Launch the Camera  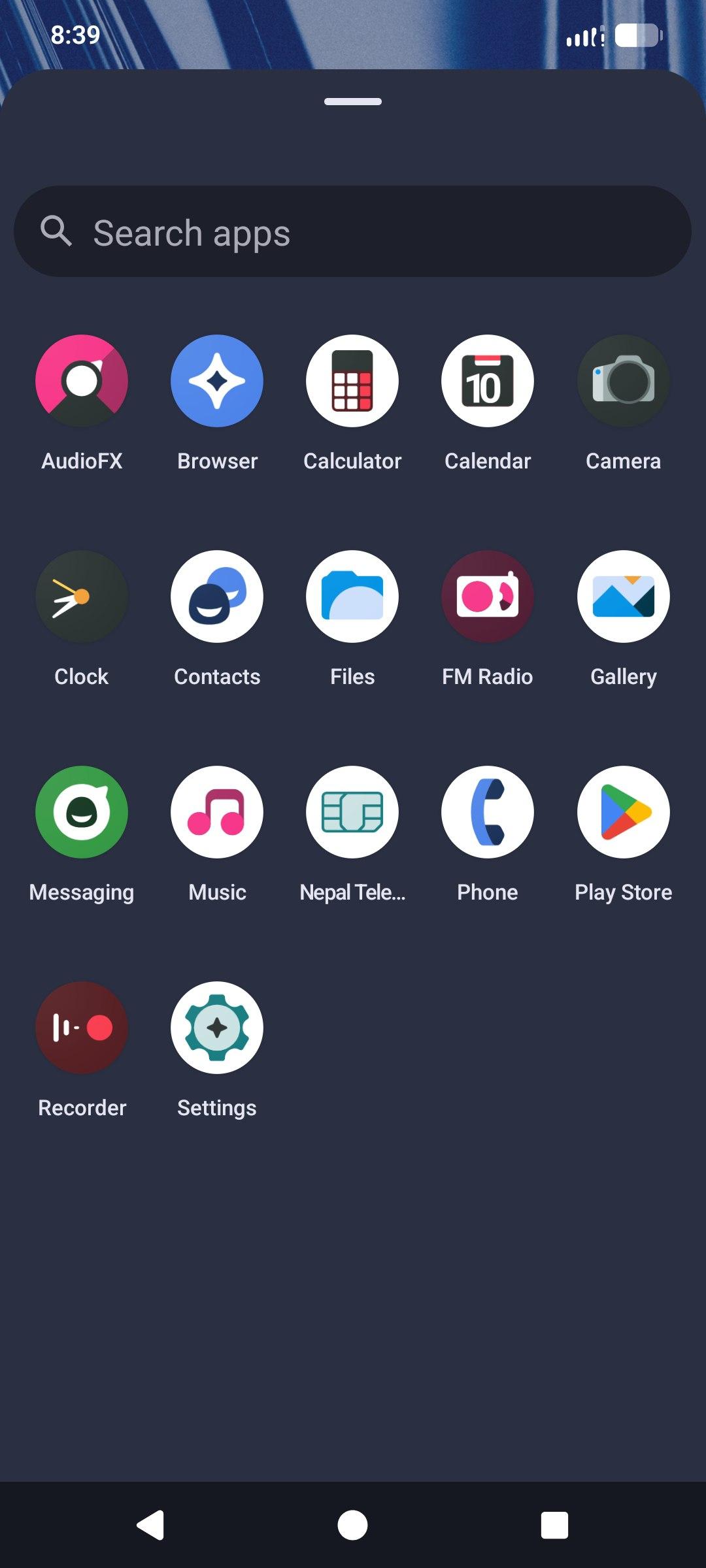click(623, 382)
